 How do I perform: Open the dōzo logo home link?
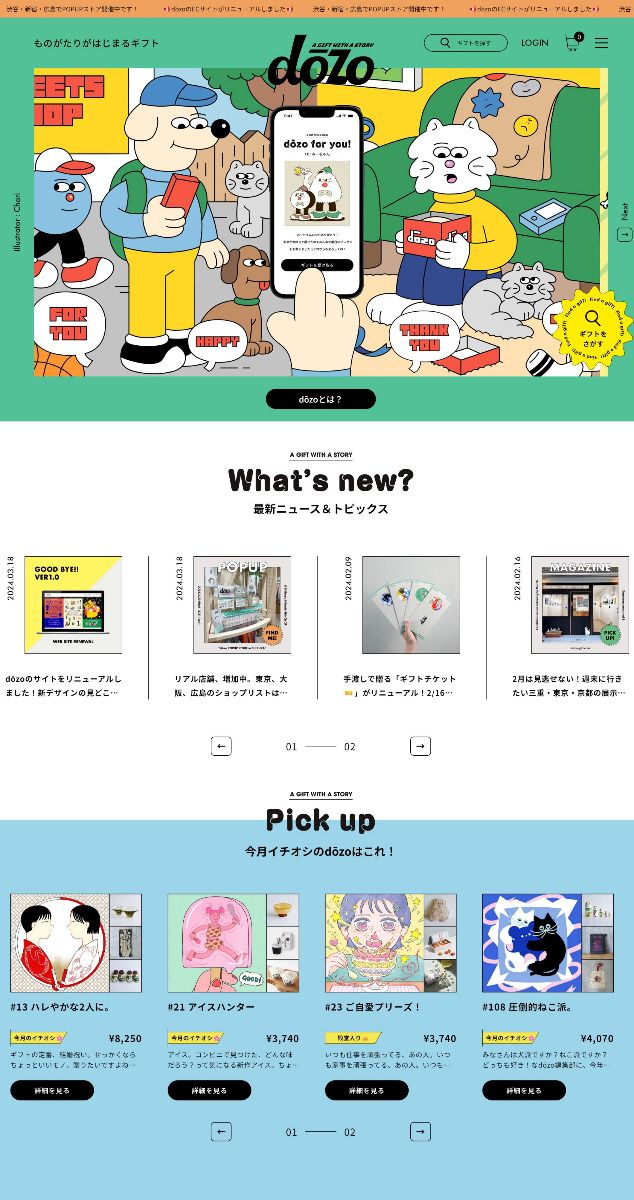coord(321,60)
